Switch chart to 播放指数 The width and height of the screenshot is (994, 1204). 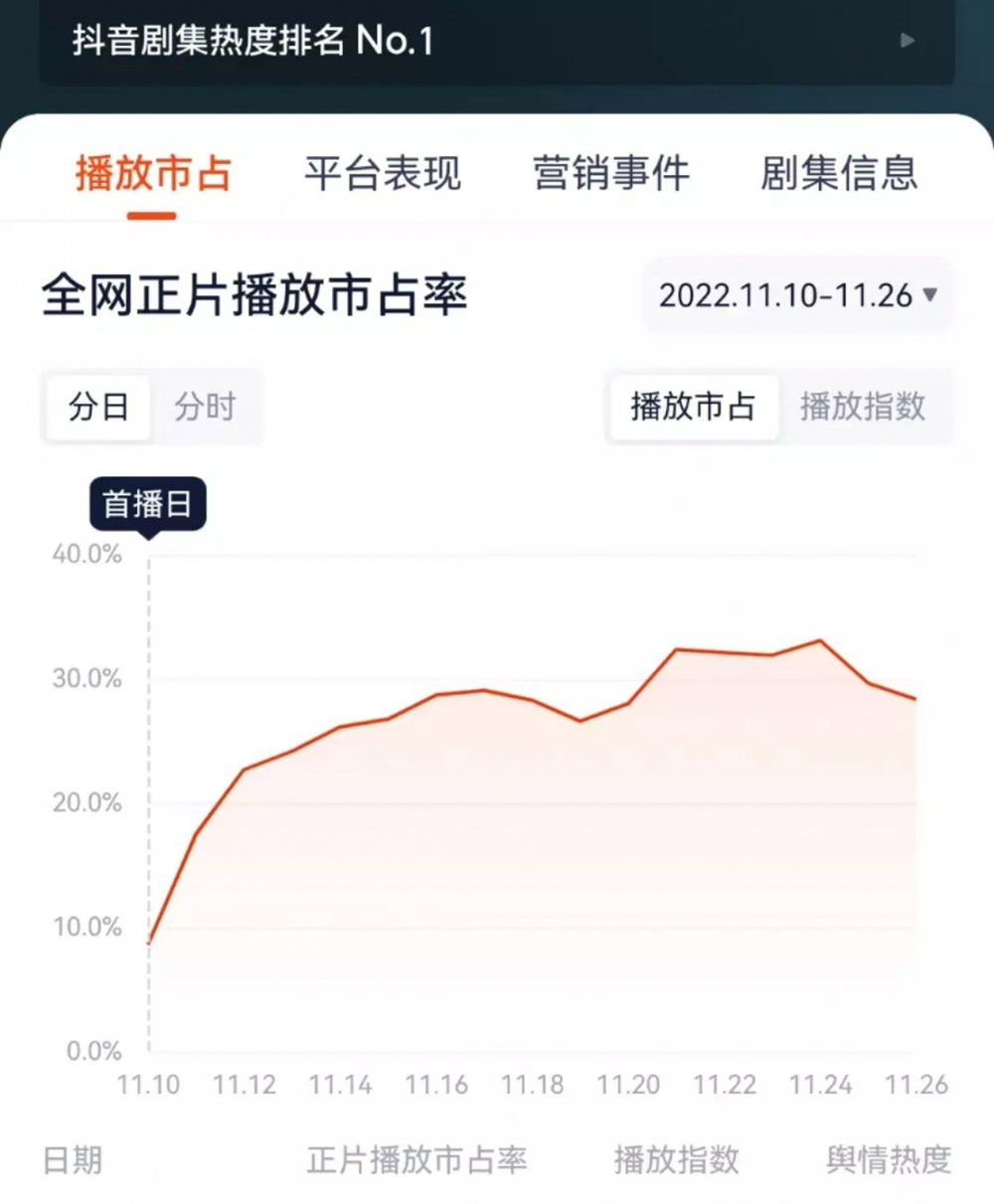click(x=863, y=407)
